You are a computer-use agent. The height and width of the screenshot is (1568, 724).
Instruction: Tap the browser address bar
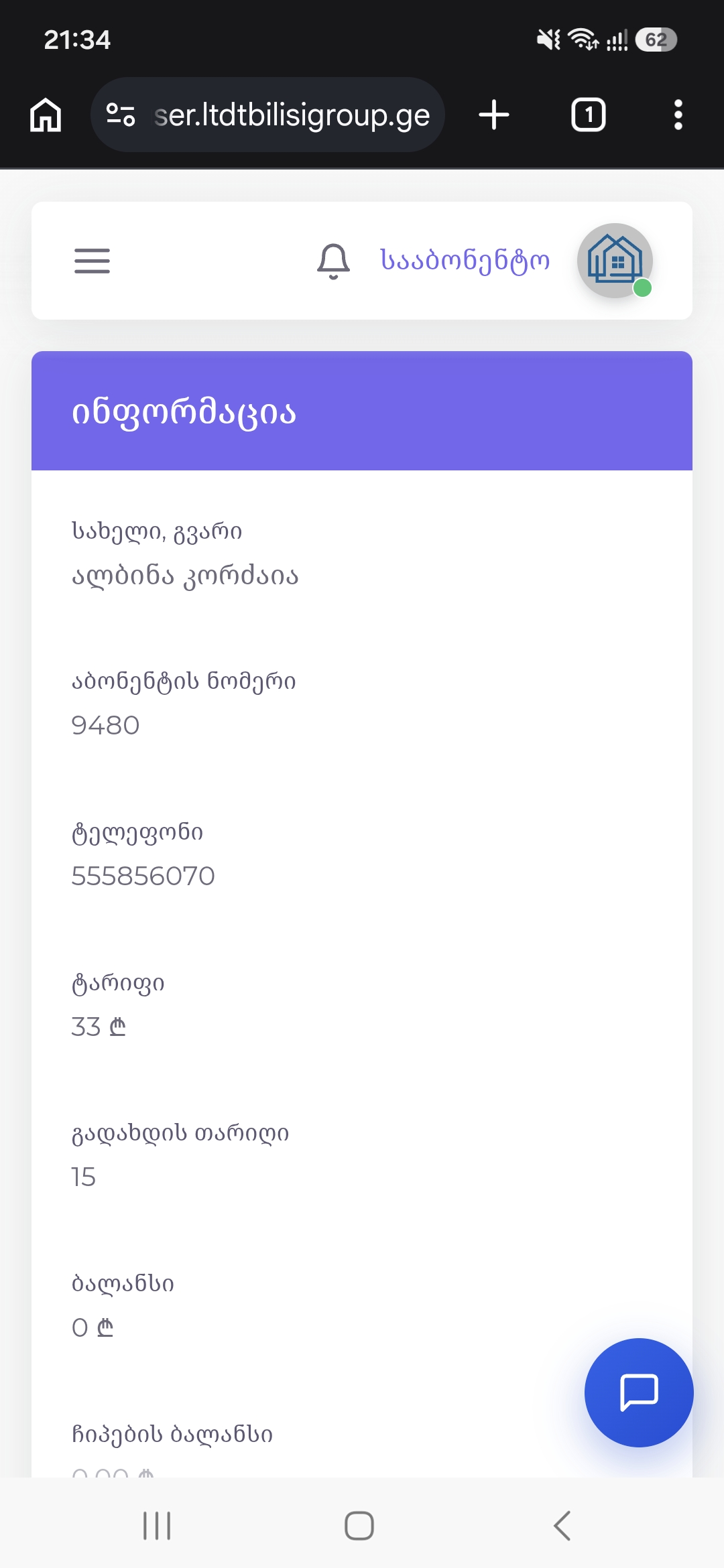(267, 115)
